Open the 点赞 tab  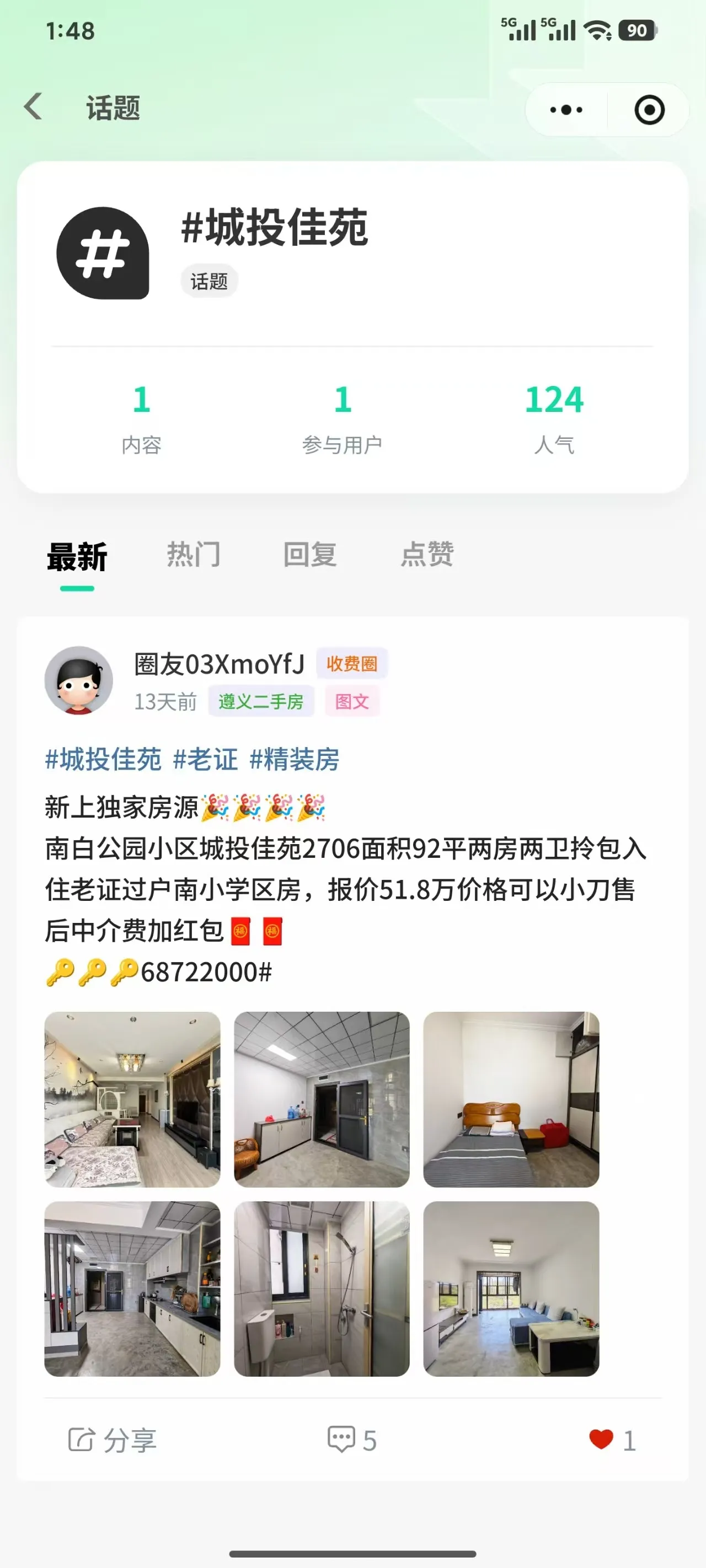coord(426,555)
